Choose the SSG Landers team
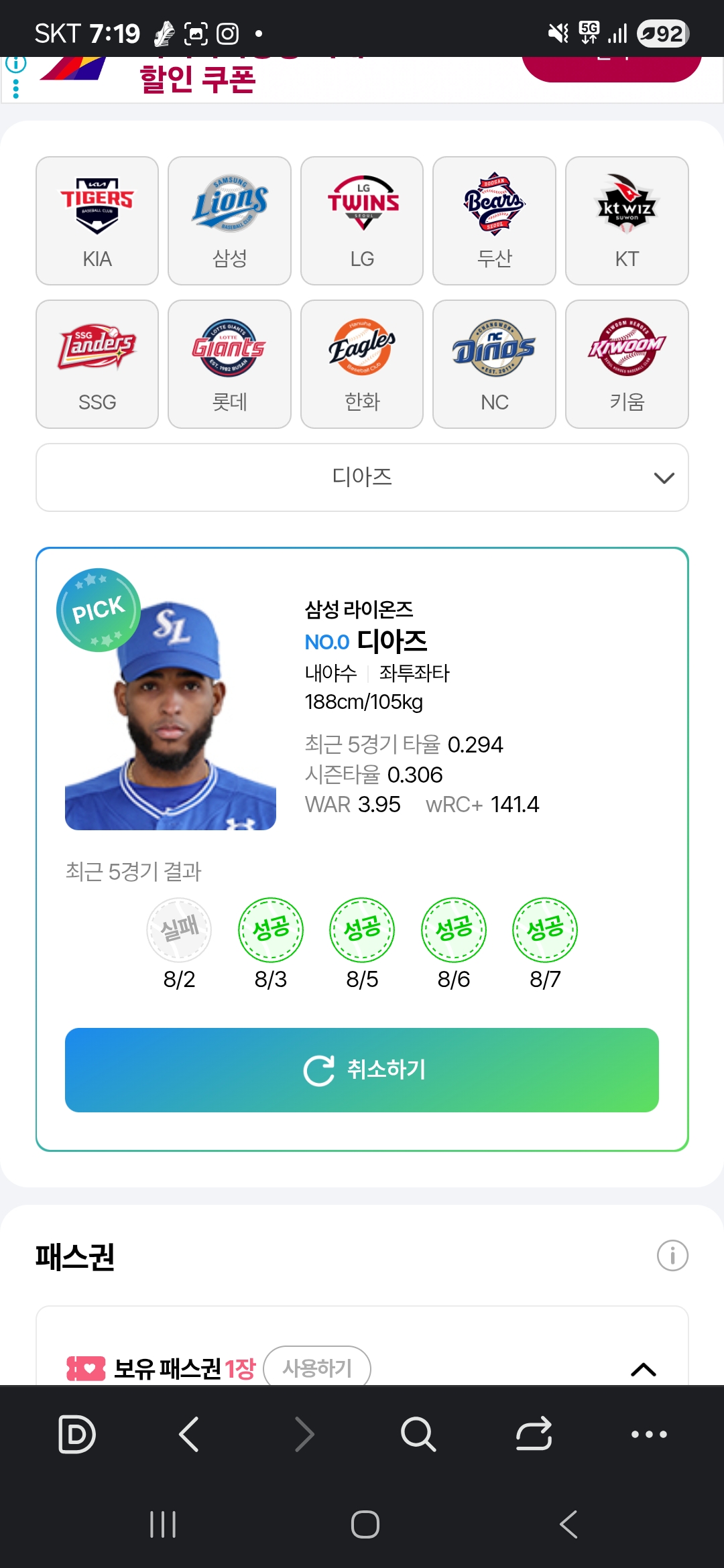 coord(97,364)
